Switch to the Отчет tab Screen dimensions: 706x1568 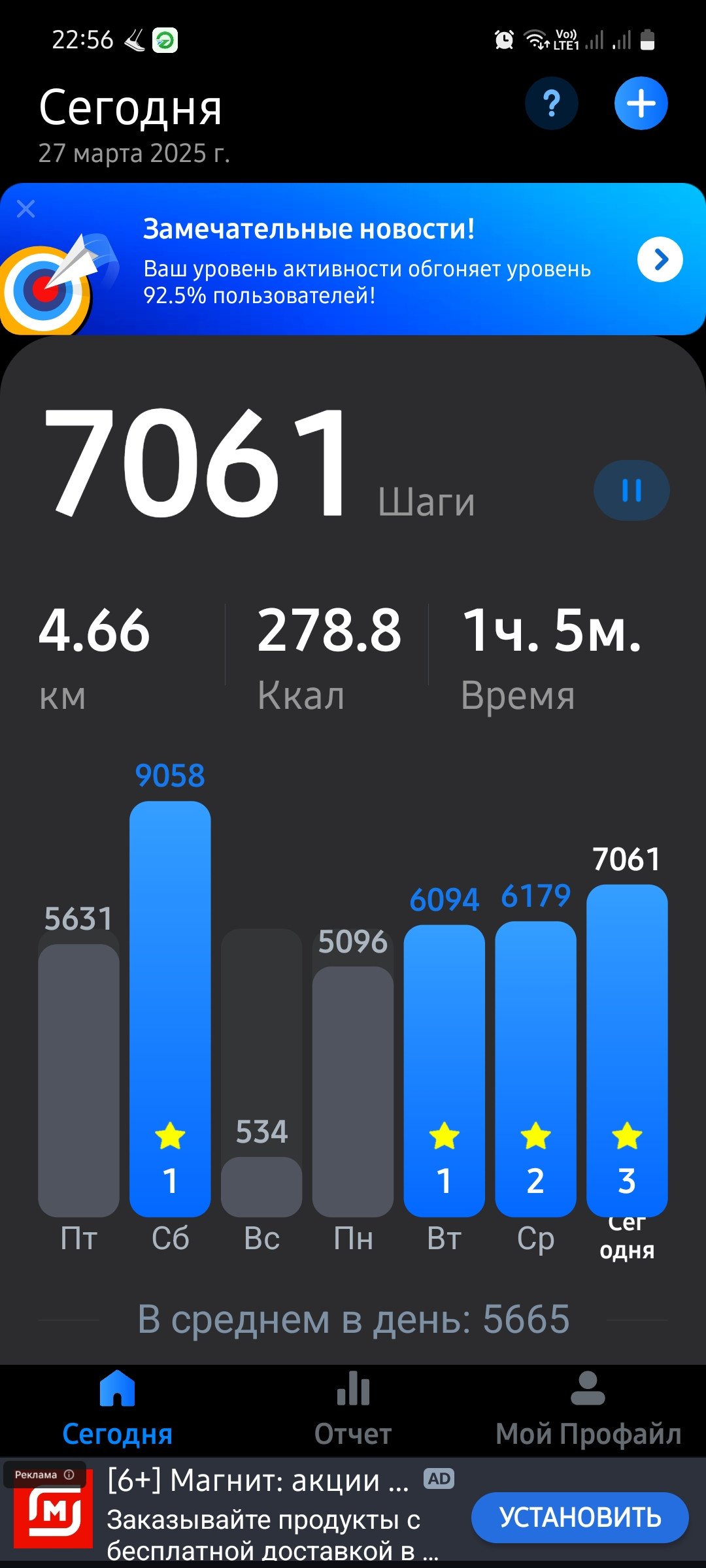pyautogui.click(x=353, y=1410)
